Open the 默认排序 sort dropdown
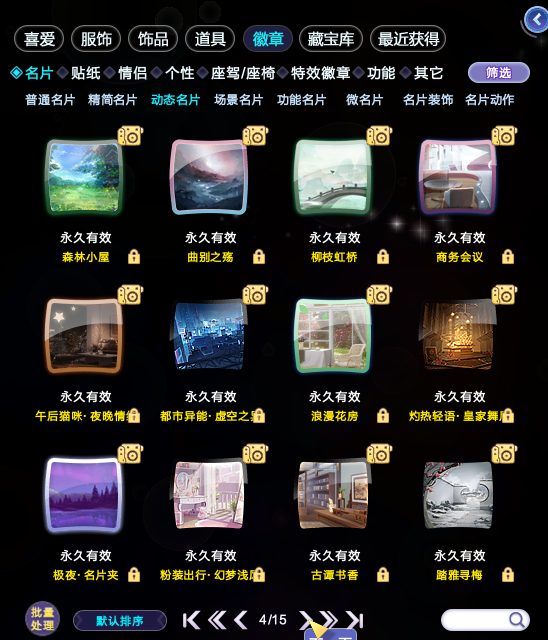 click(120, 621)
